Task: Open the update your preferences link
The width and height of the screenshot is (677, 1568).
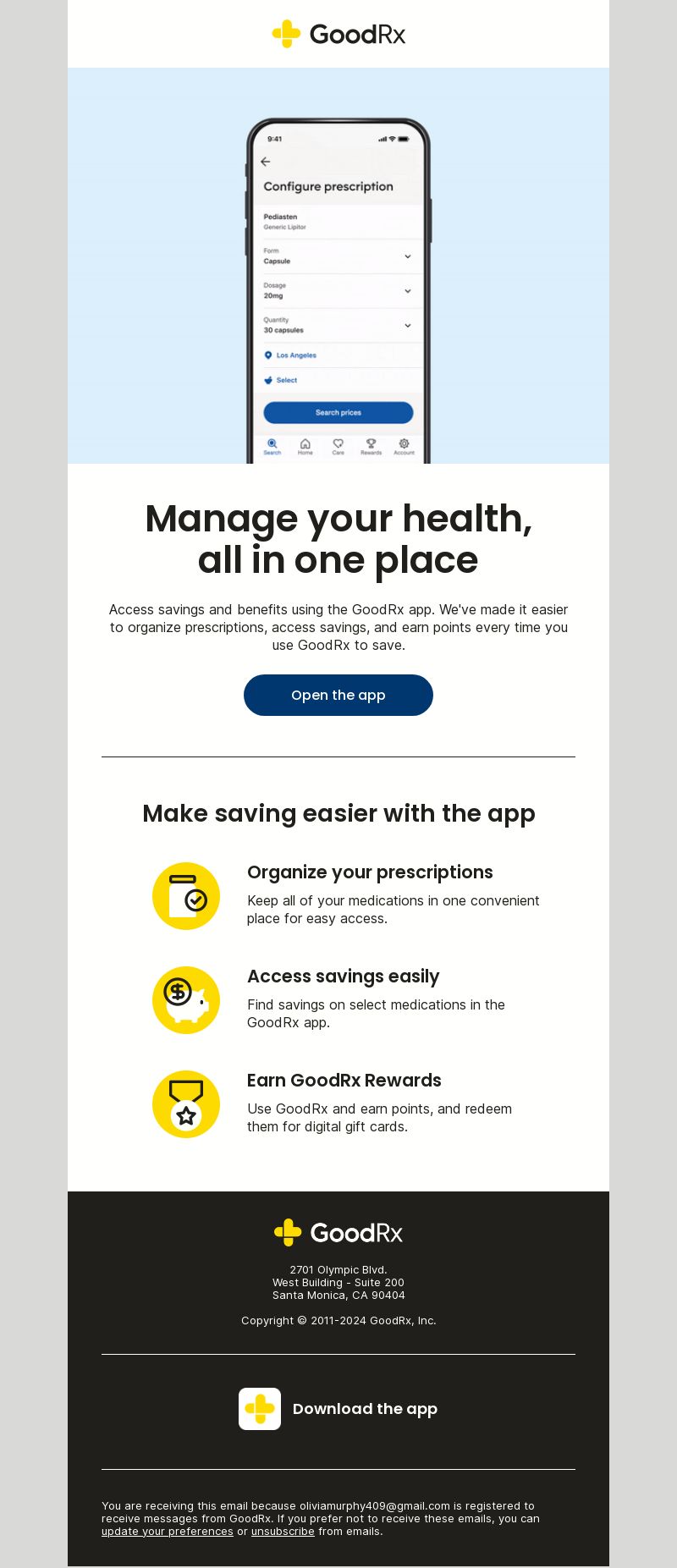Action: click(167, 1531)
